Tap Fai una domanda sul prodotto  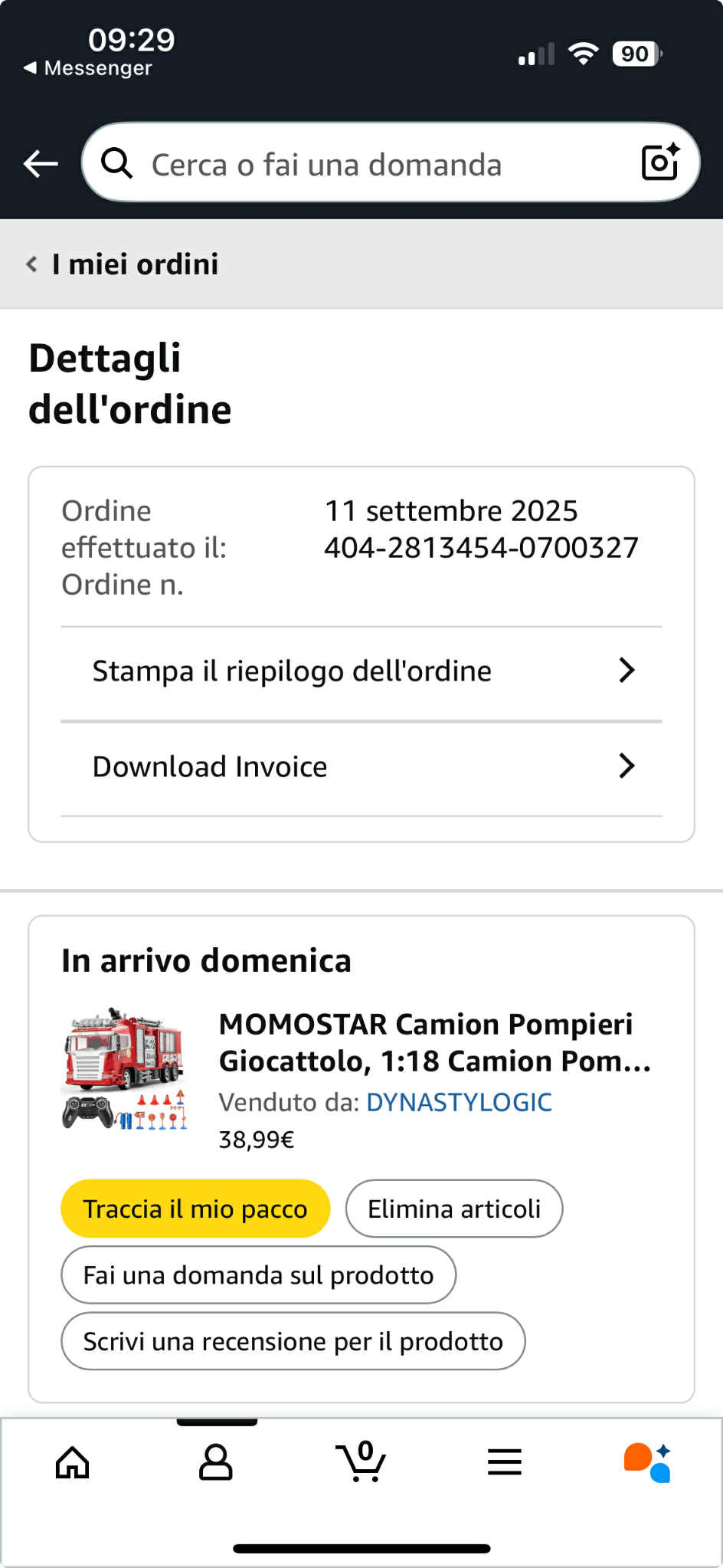coord(258,1275)
